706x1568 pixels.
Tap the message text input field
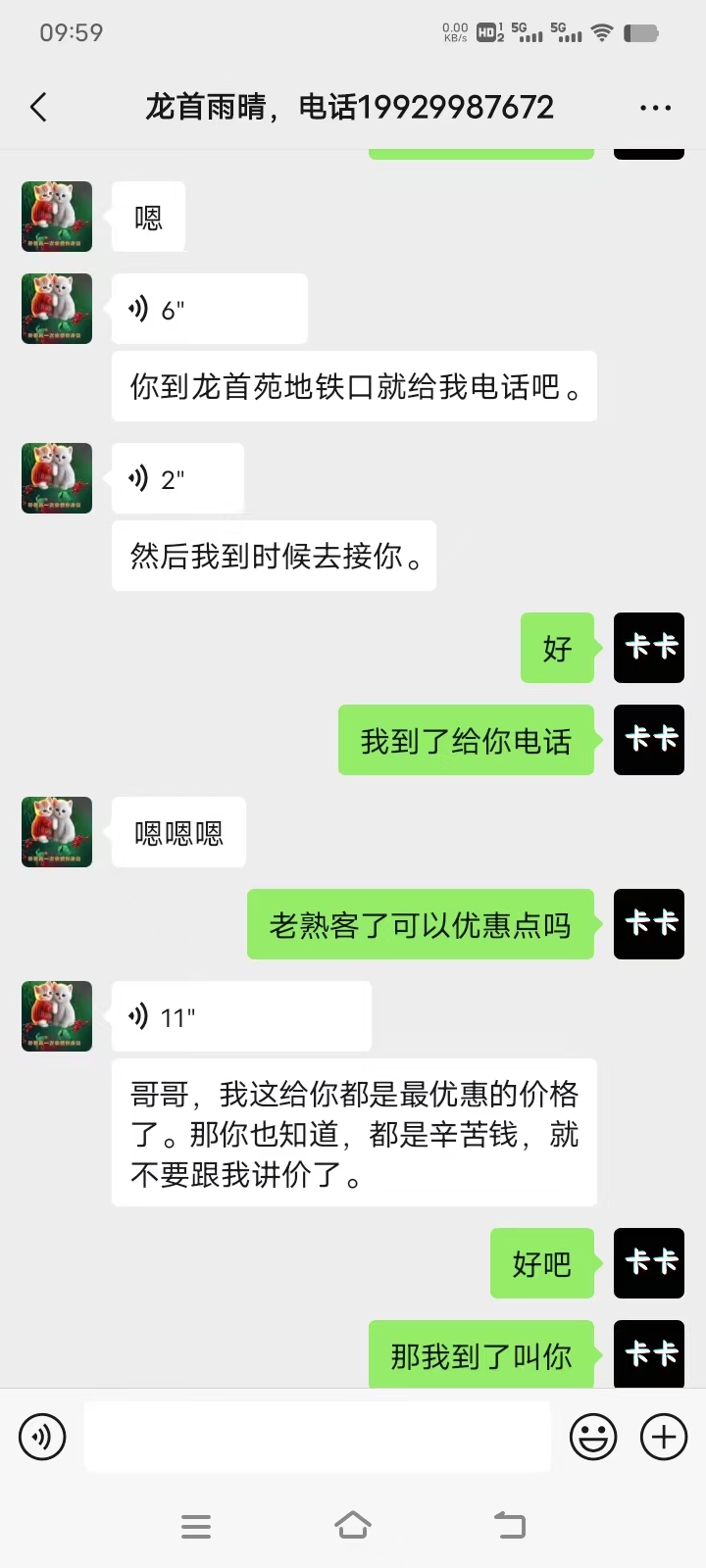click(317, 1436)
